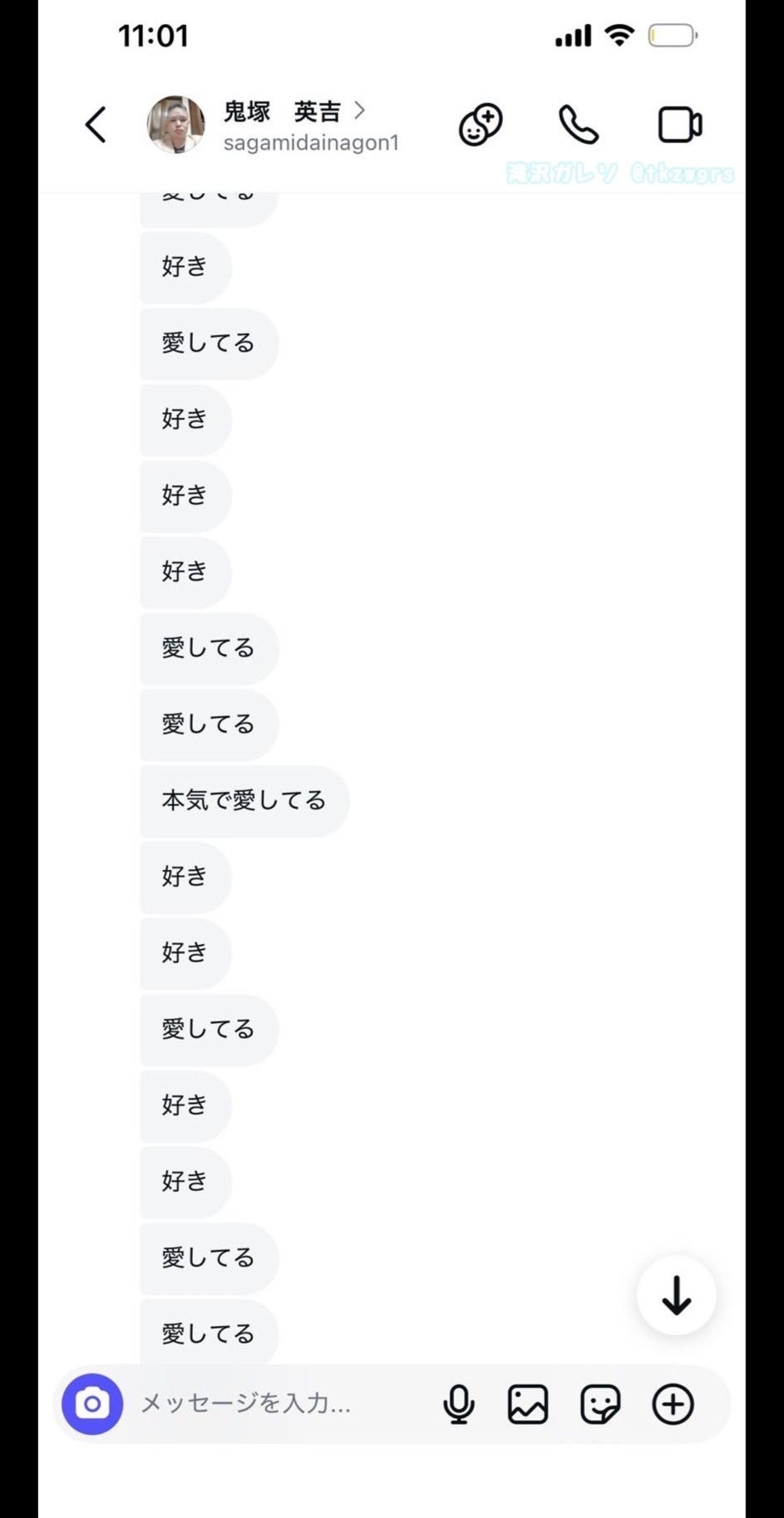Open 鬼塚 英吉's profile picture
This screenshot has height=1518, width=784.
click(x=175, y=125)
